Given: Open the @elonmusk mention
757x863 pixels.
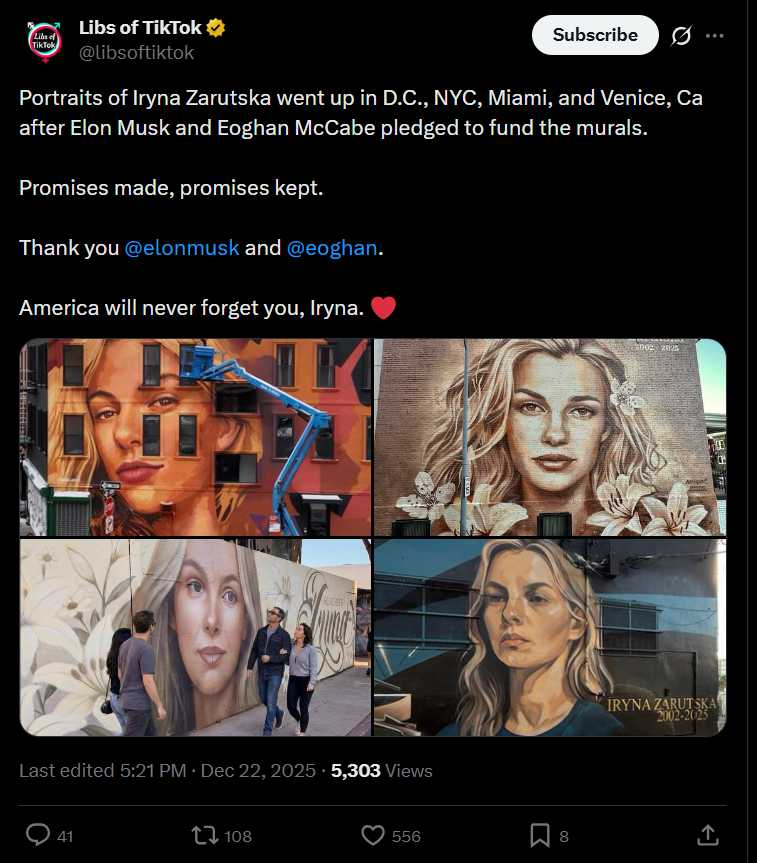Looking at the screenshot, I should 182,247.
